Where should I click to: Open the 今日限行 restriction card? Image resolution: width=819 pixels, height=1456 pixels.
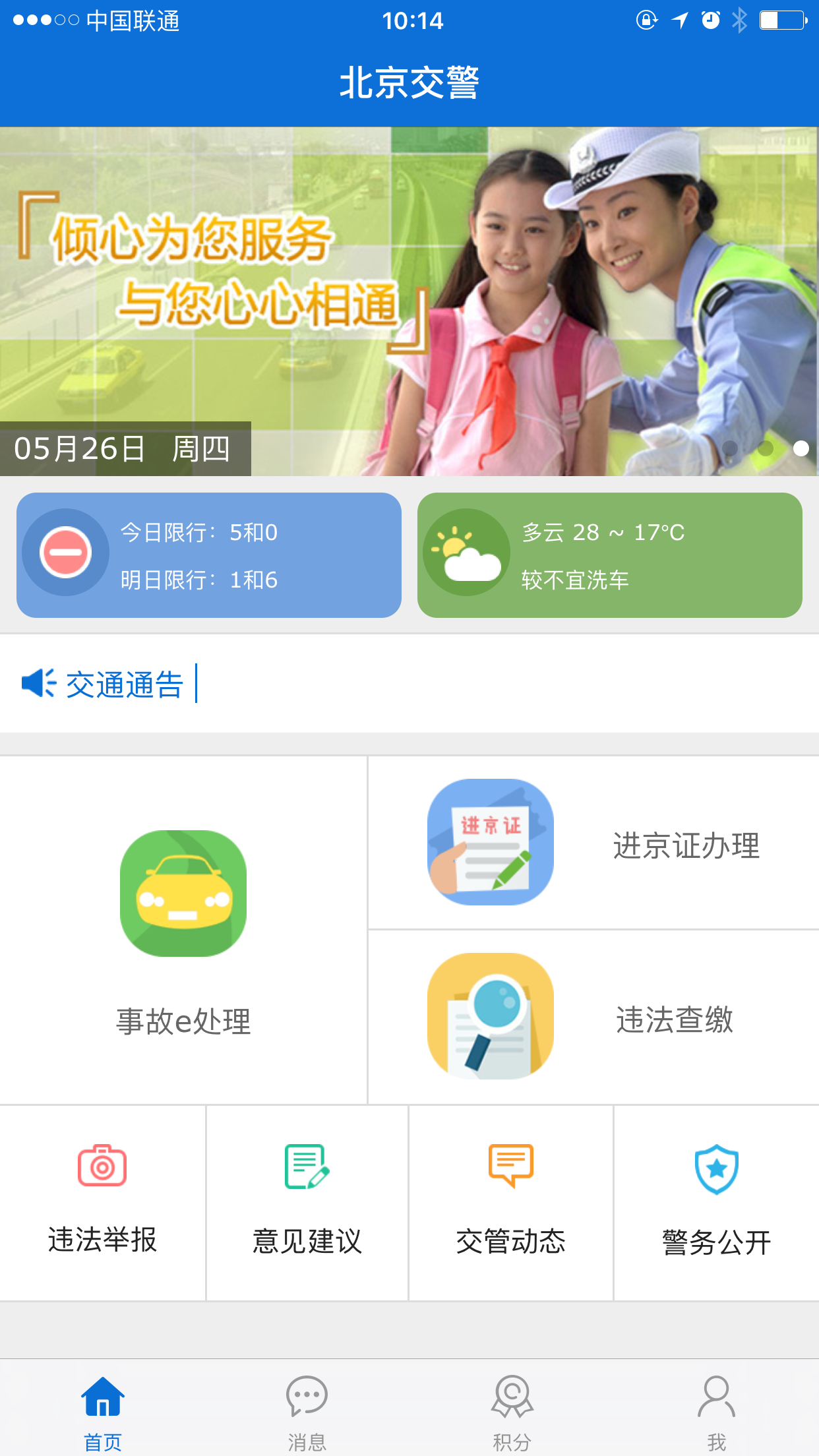tap(209, 555)
